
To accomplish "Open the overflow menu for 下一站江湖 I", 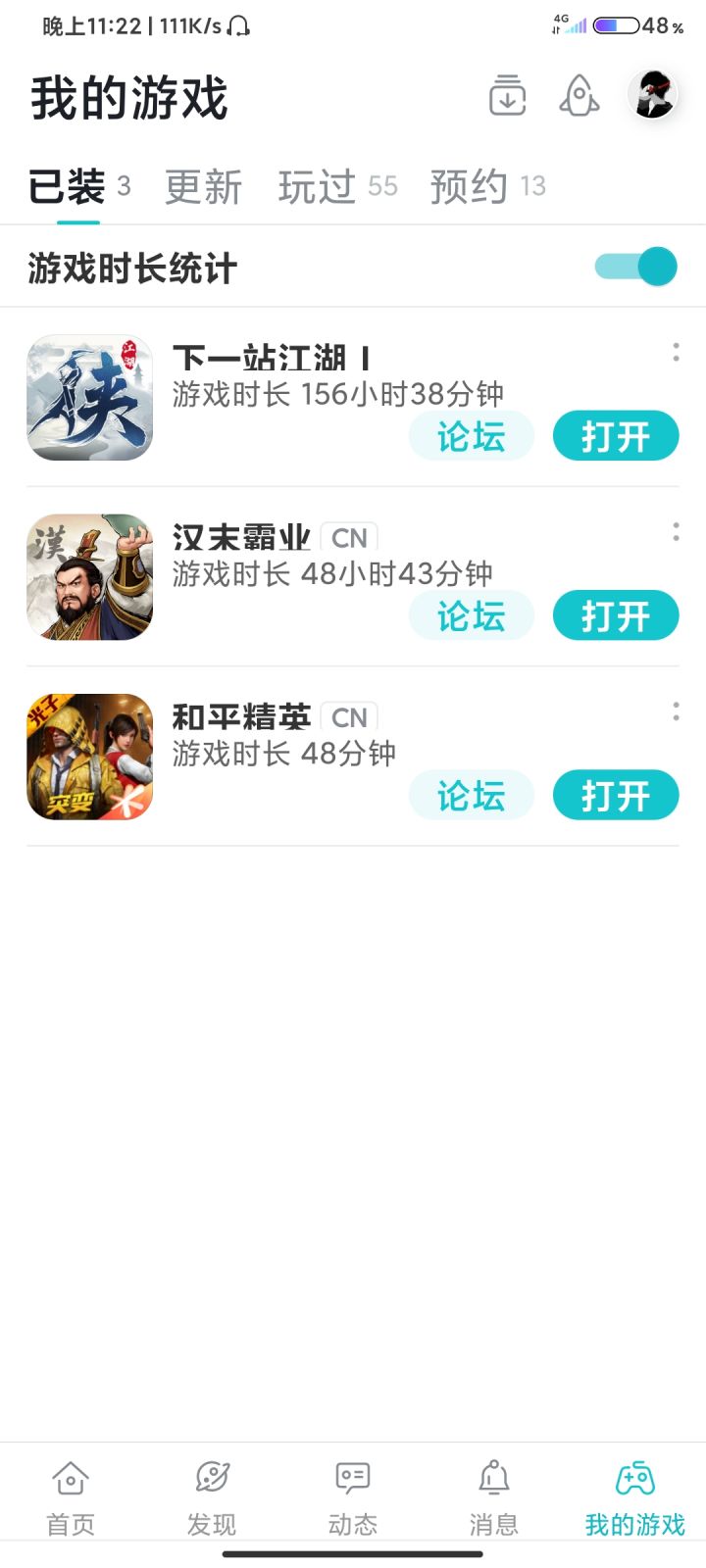I will pos(676,353).
